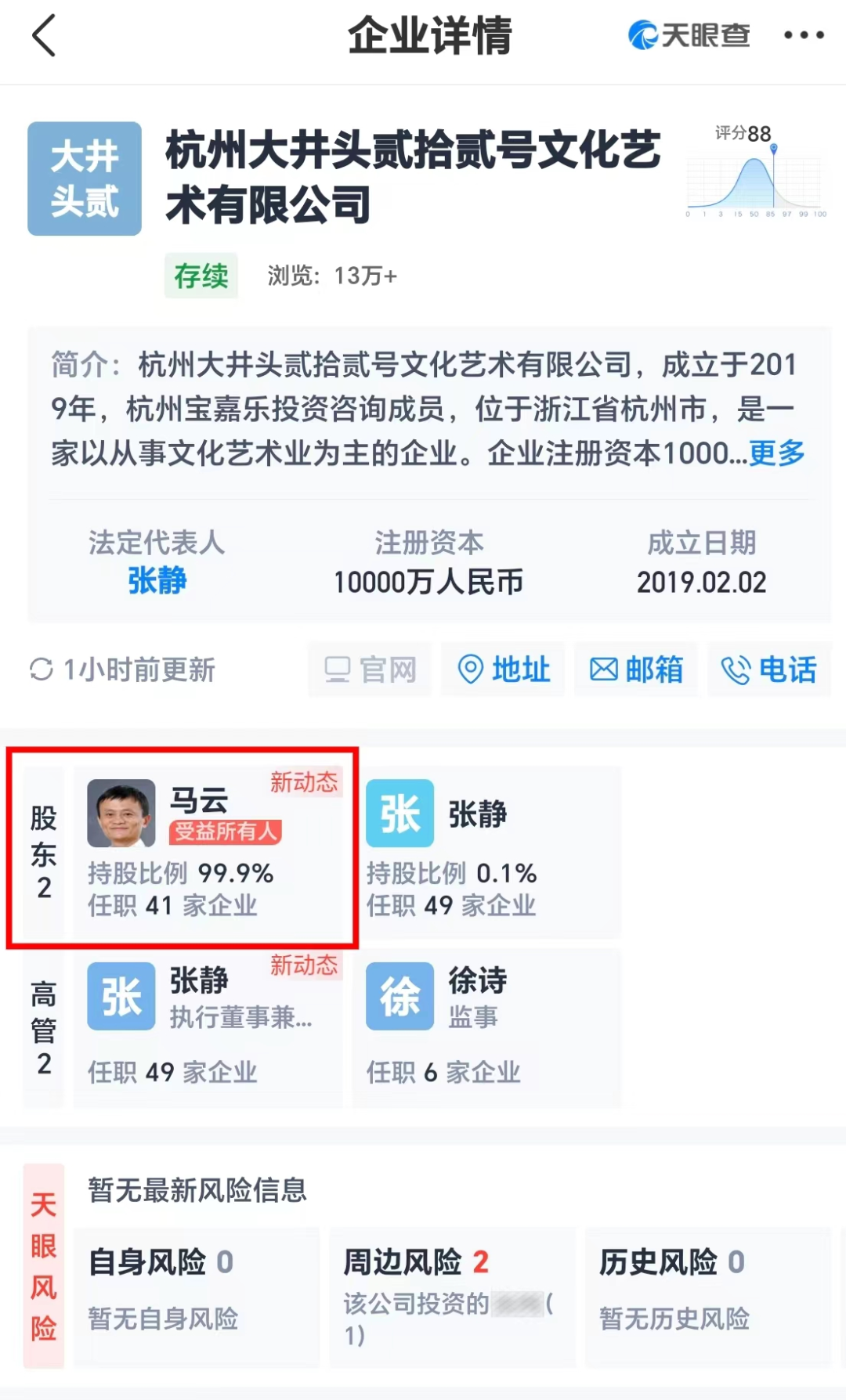Refresh the 1小时前更新 data

[121, 669]
